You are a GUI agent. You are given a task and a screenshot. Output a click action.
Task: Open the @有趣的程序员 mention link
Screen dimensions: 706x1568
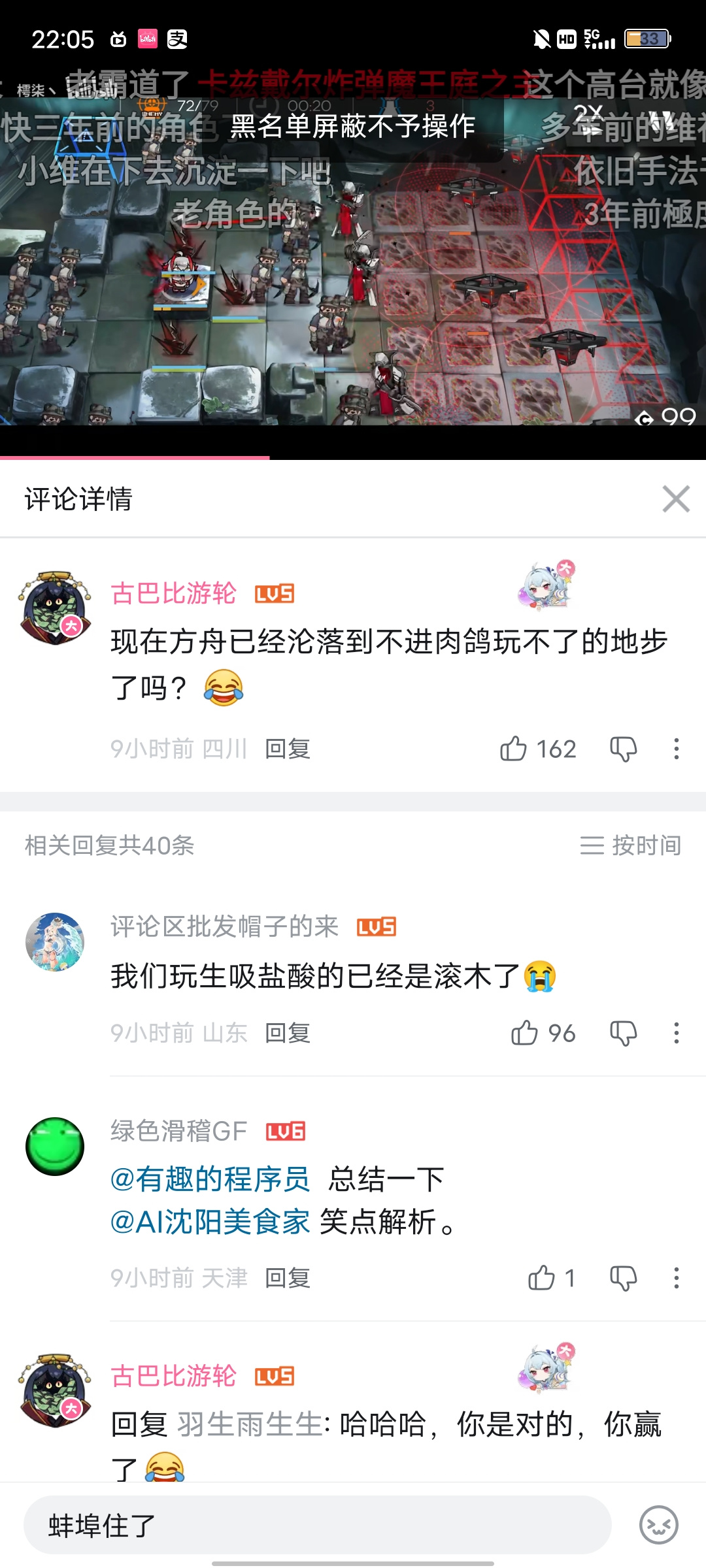[x=210, y=1179]
